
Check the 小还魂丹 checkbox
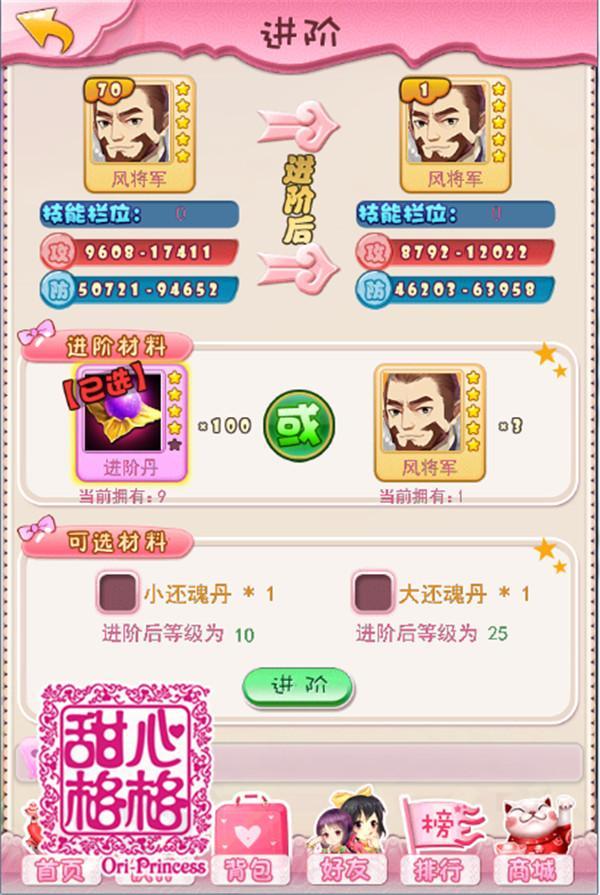coord(117,594)
